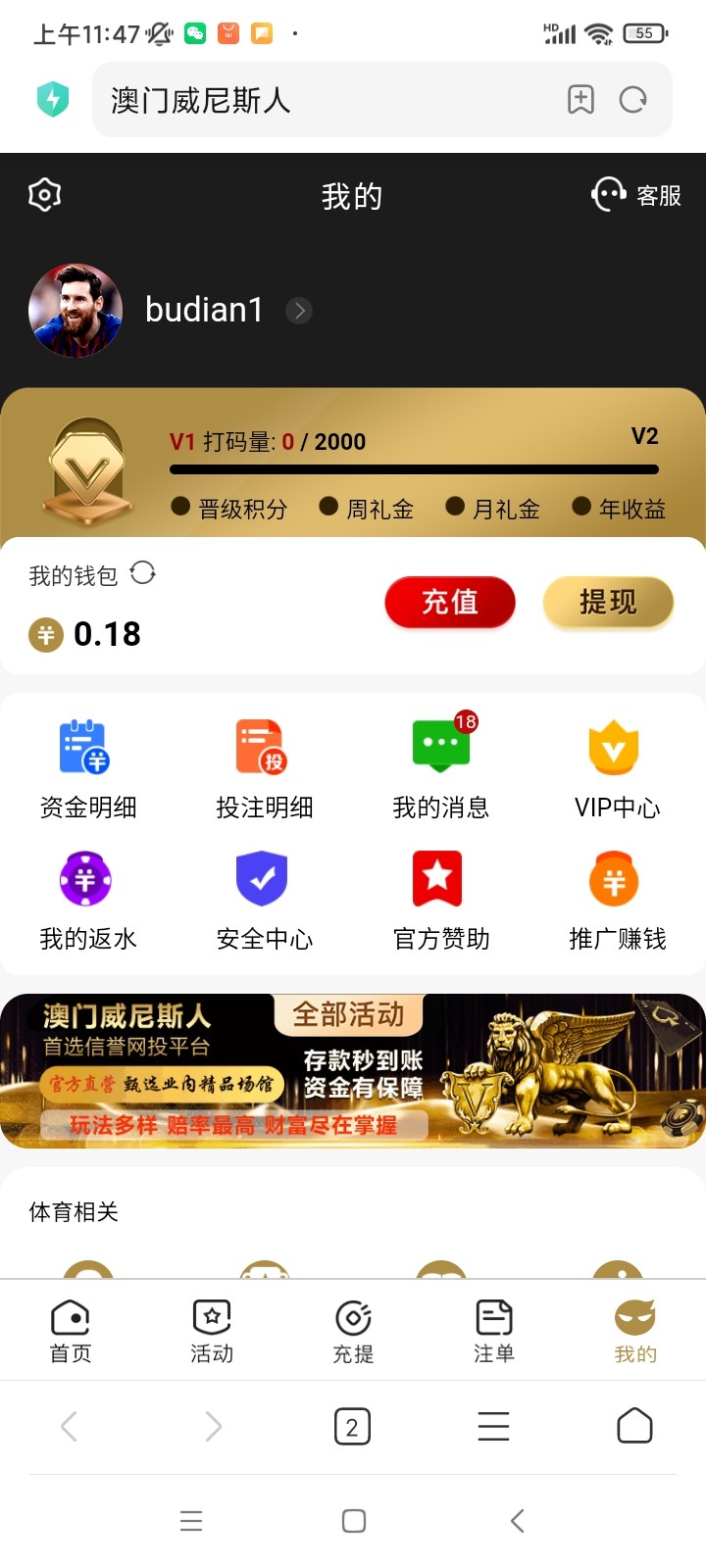The width and height of the screenshot is (706, 1568).
Task: Tap the 提现 withdraw button
Action: pos(608,602)
